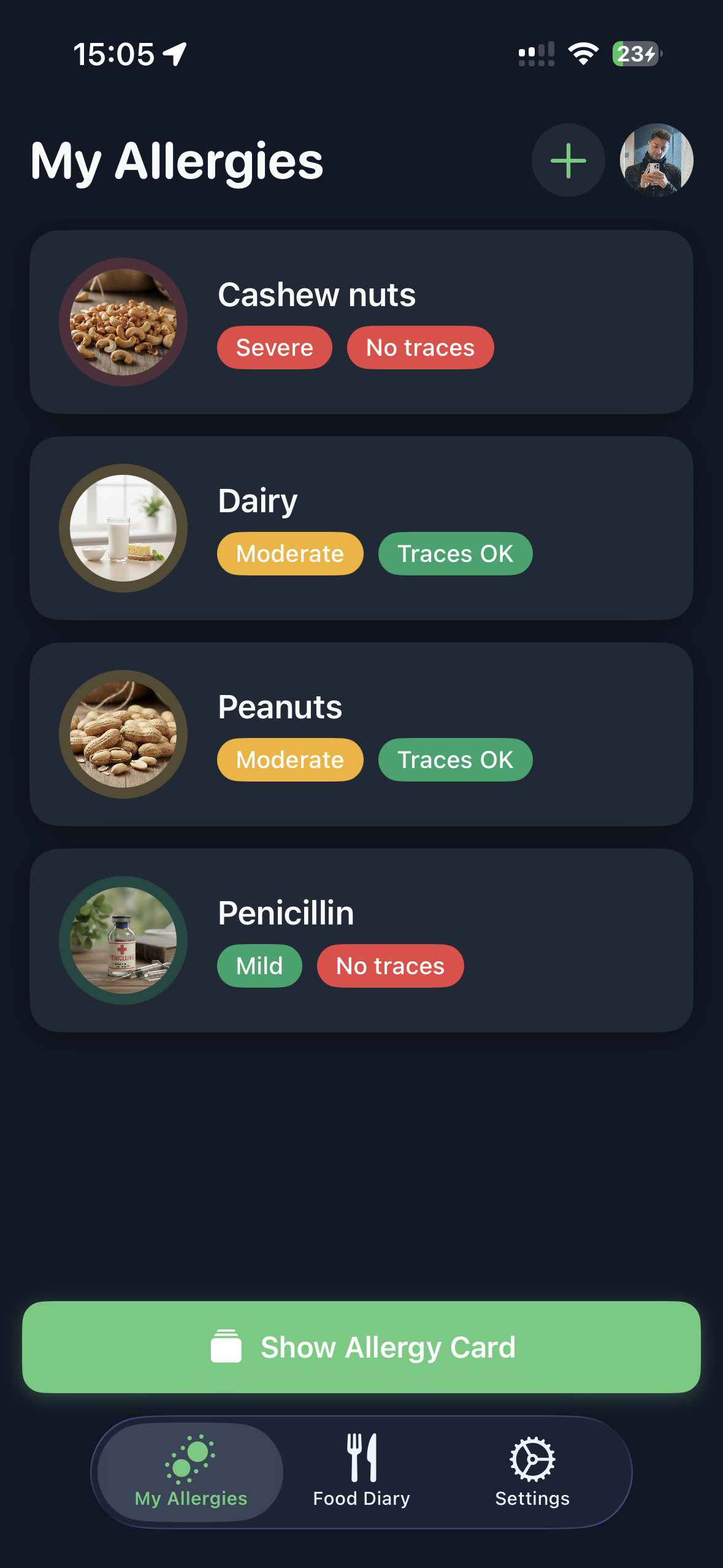
Task: Open the Peanuts allergy details
Action: coord(361,734)
